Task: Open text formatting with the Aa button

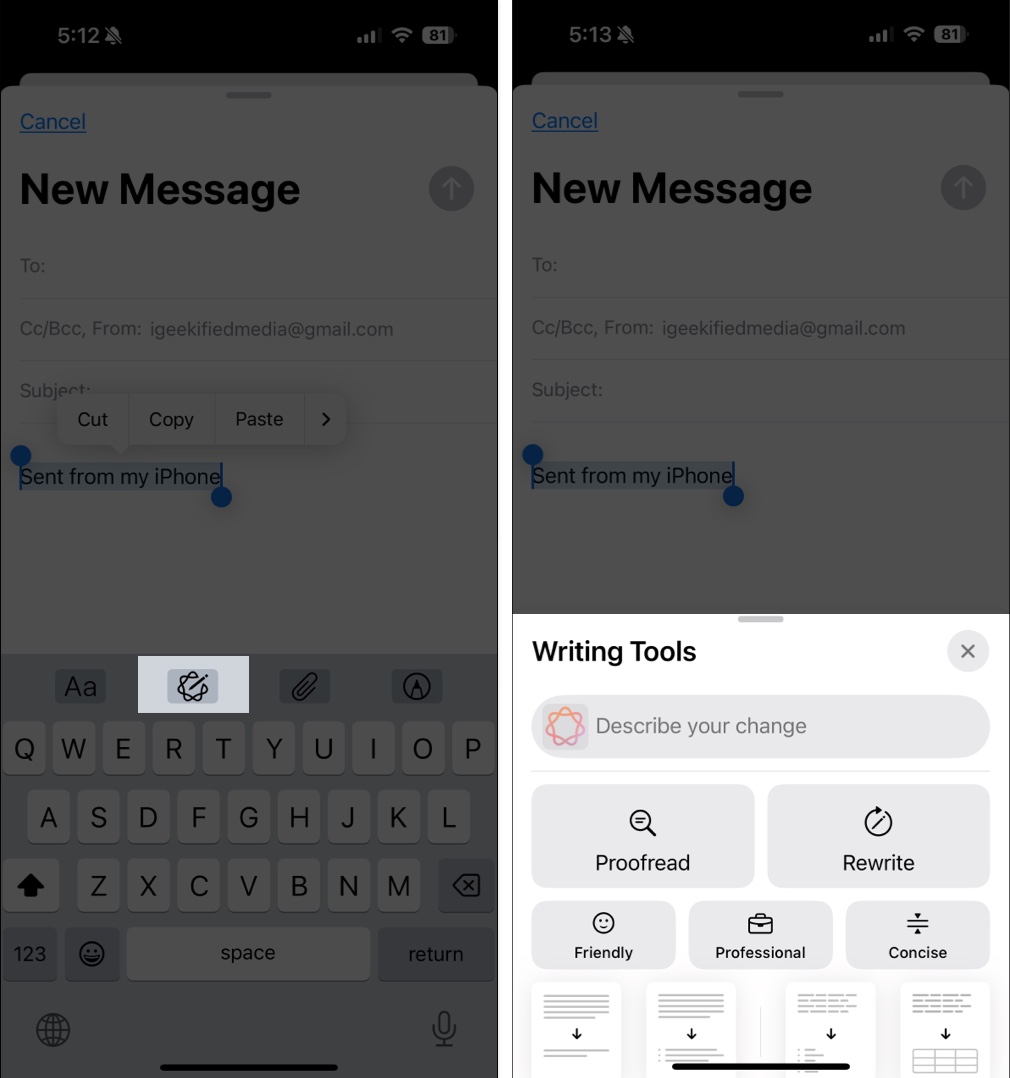Action: pos(80,687)
